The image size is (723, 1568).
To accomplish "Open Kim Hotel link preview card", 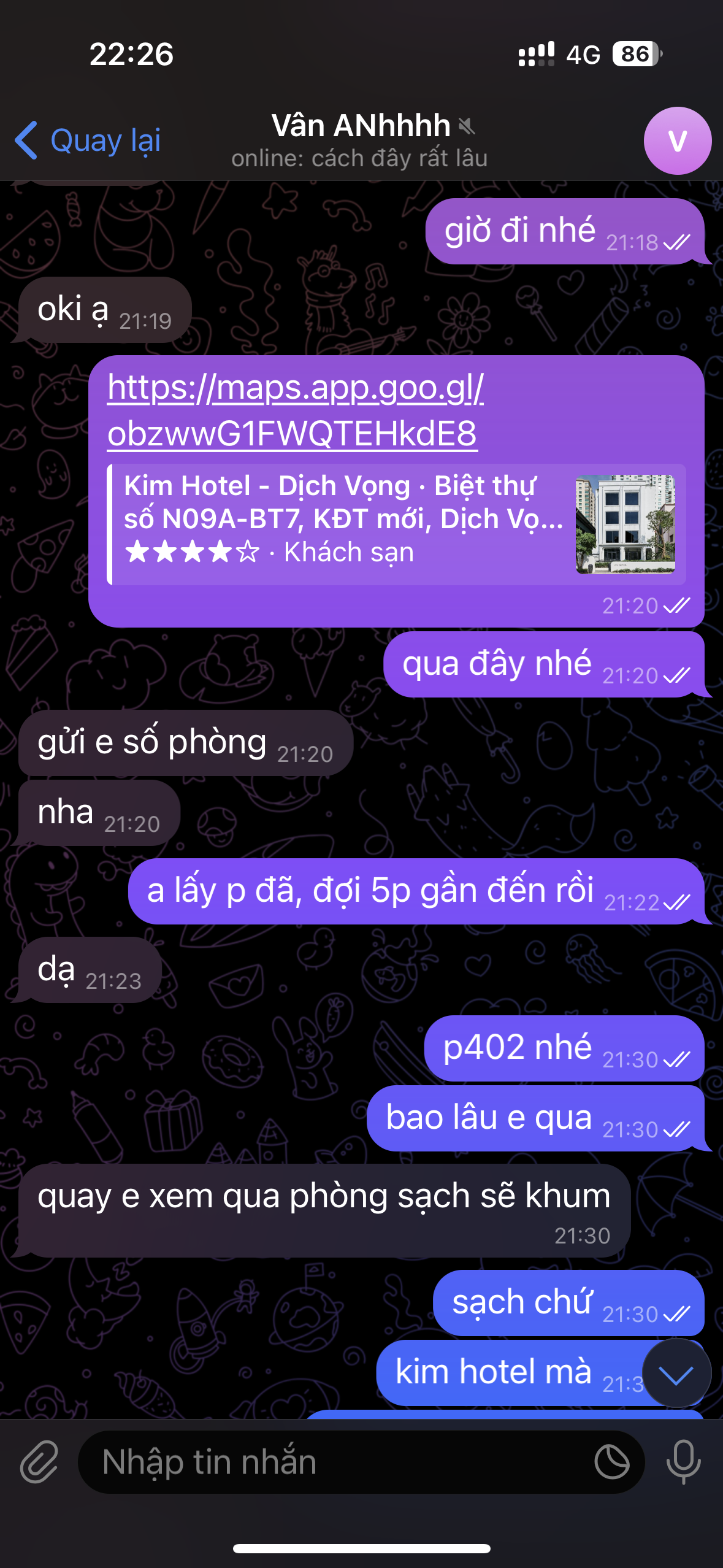I will click(x=397, y=525).
